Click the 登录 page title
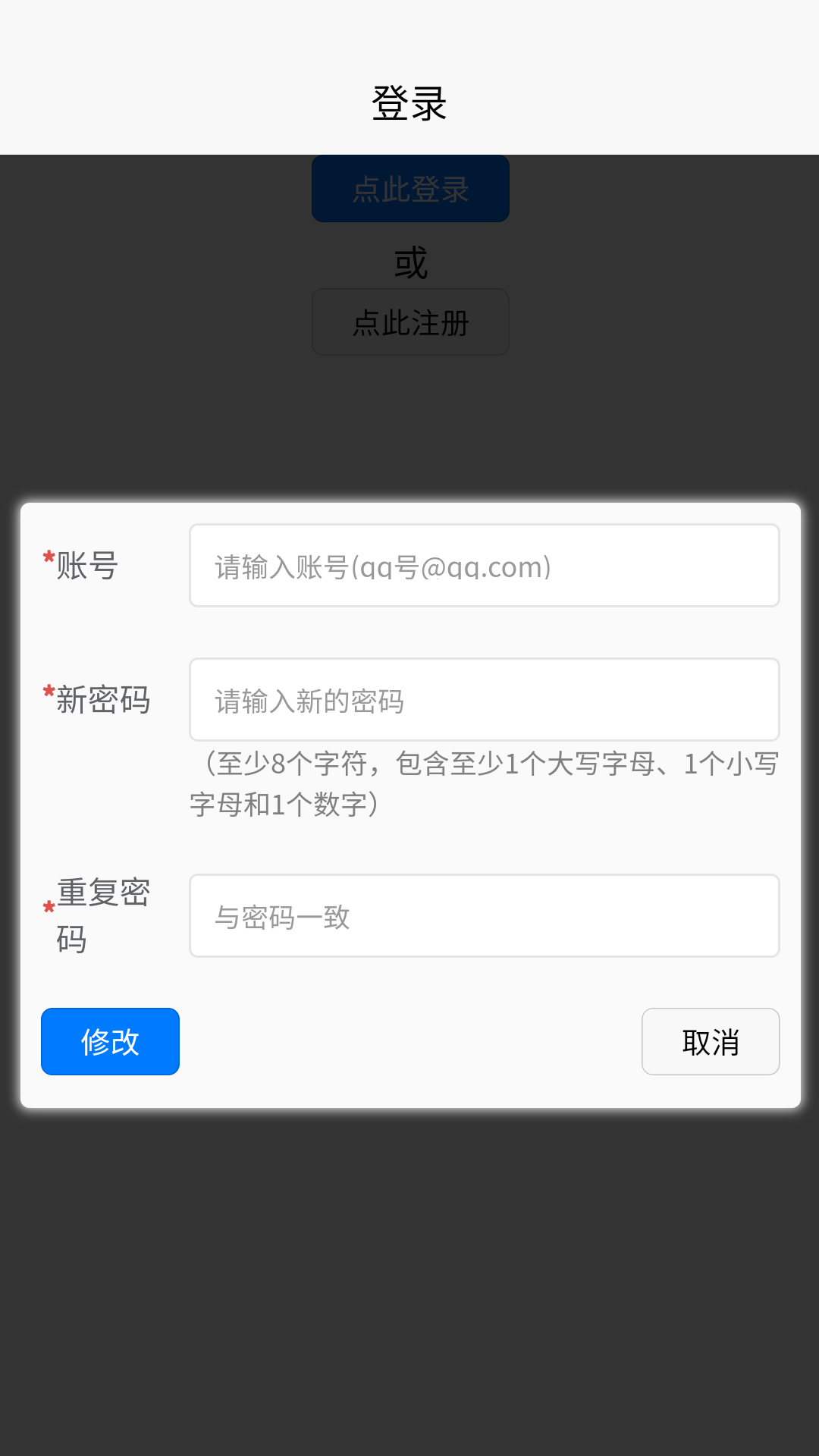Screen dimensions: 819x1456 [x=409, y=104]
